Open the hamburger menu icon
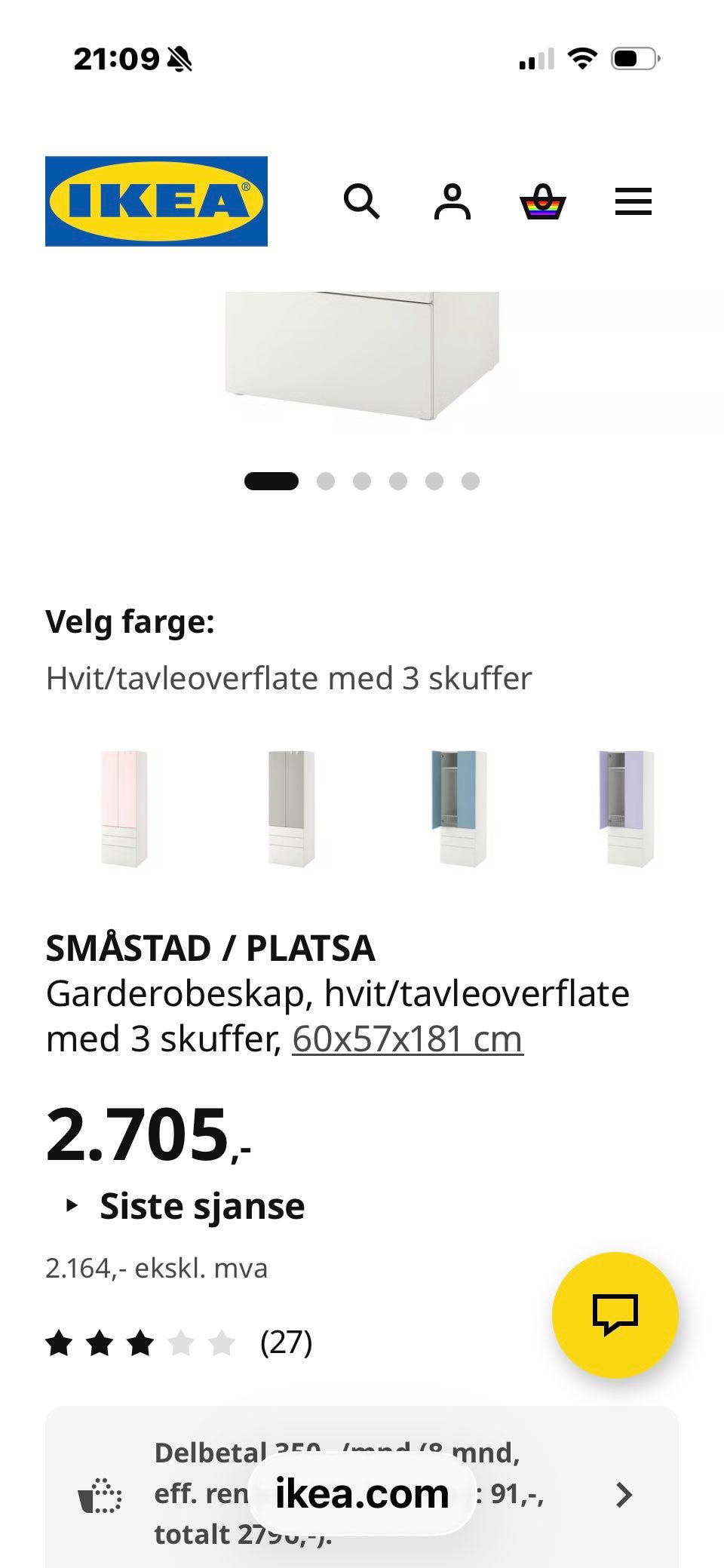Screen dimensions: 724x1568 633,202
